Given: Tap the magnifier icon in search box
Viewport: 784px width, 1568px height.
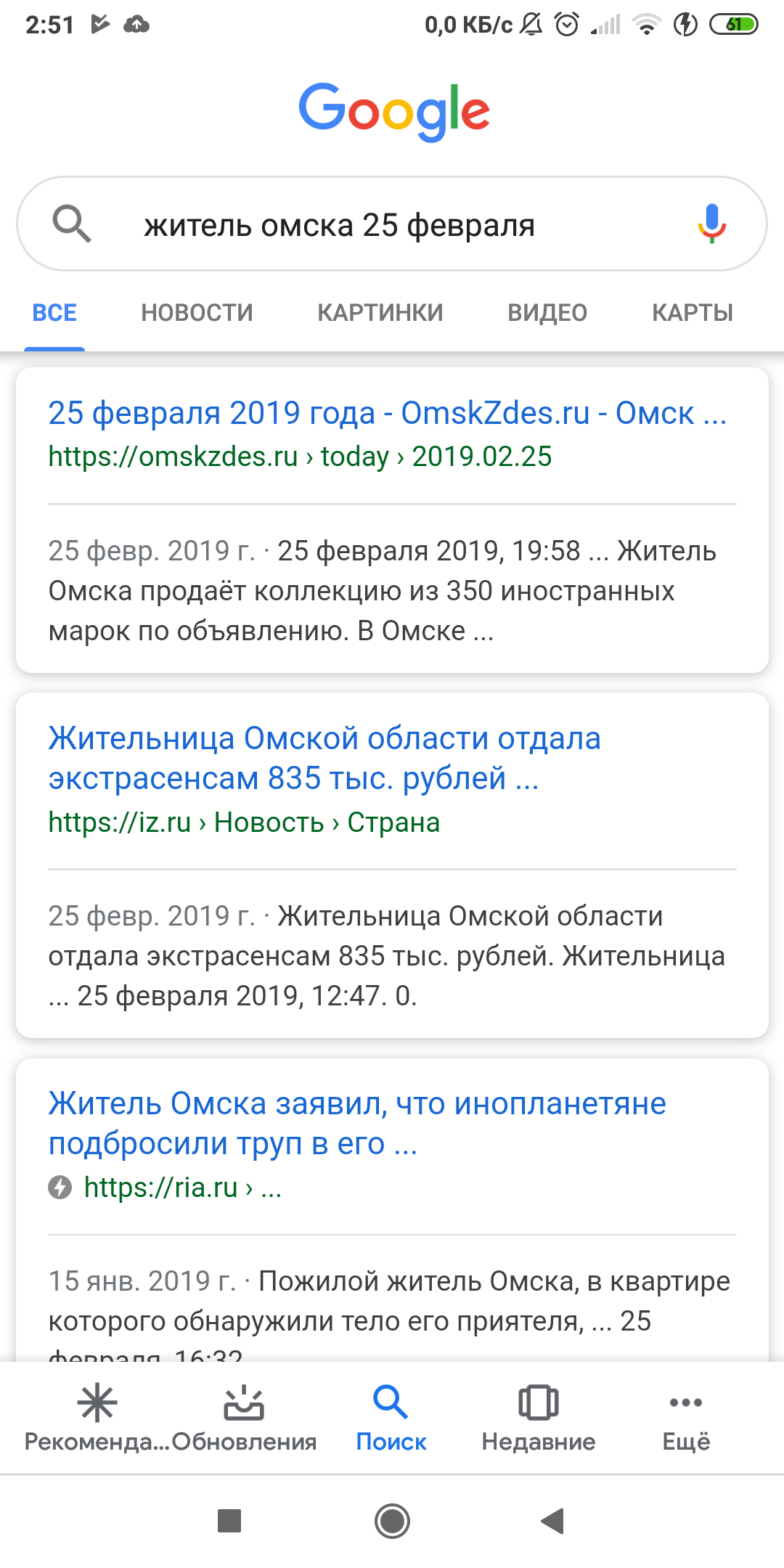Looking at the screenshot, I should click(71, 224).
